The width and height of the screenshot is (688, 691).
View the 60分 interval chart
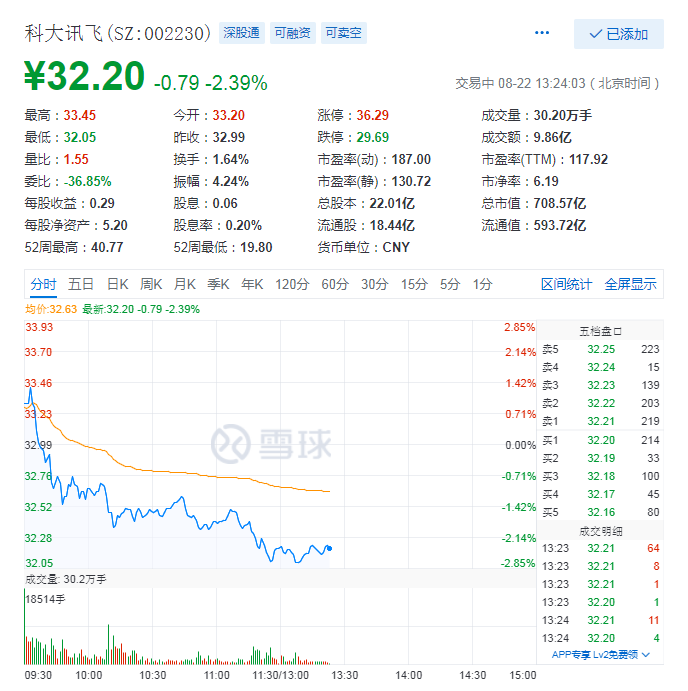pos(335,285)
